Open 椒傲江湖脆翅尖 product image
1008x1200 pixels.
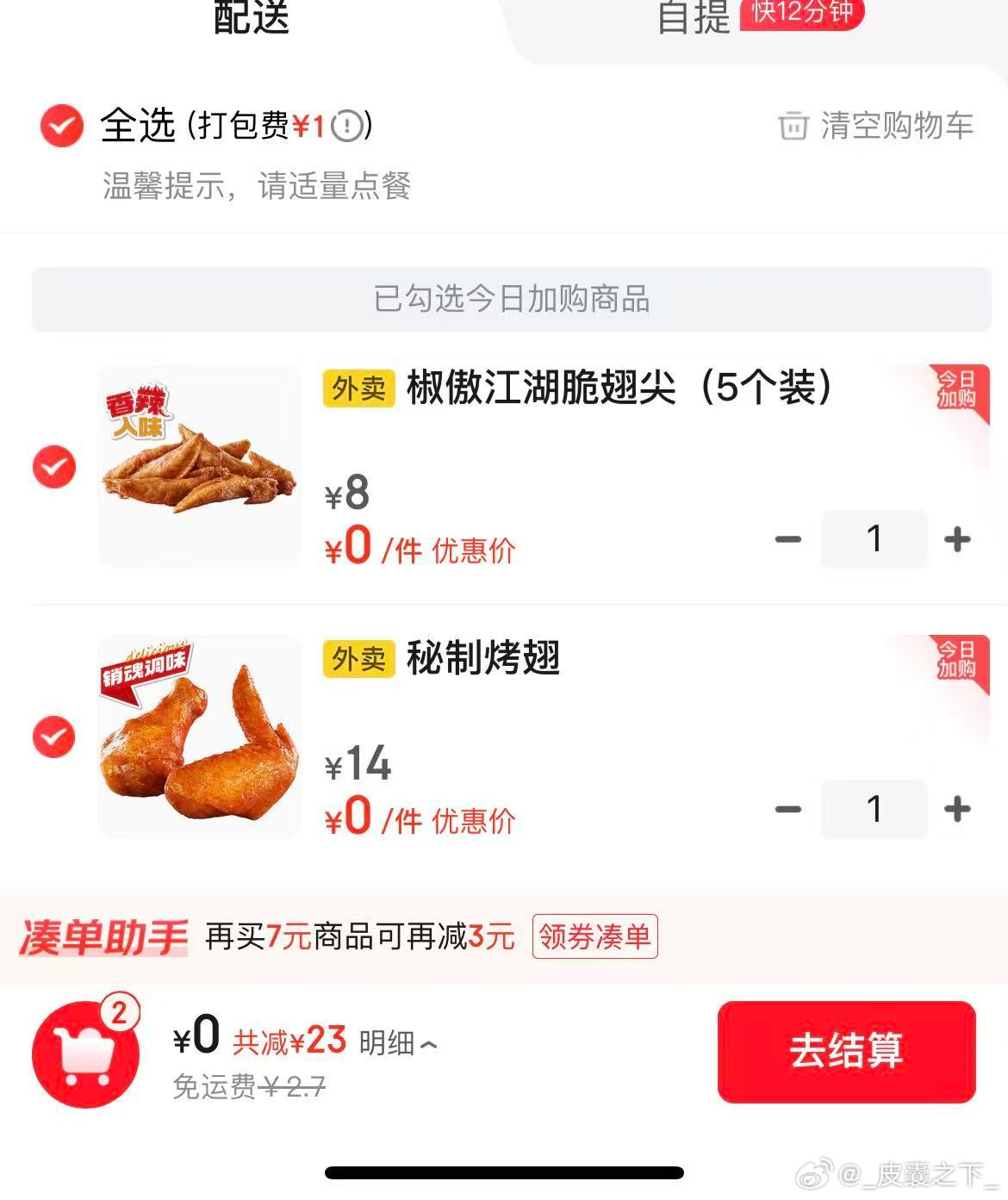(x=199, y=465)
